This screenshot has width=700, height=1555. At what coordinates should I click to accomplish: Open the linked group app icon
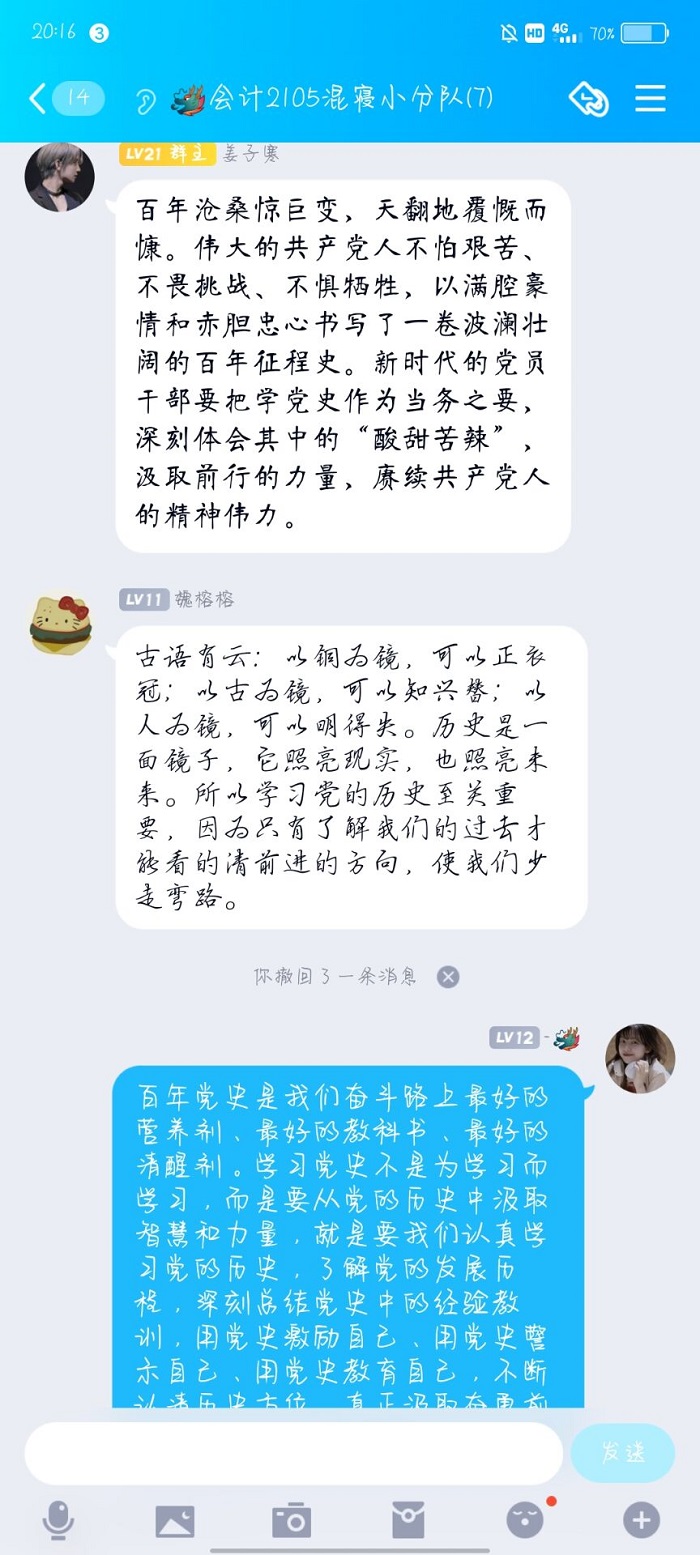click(588, 98)
